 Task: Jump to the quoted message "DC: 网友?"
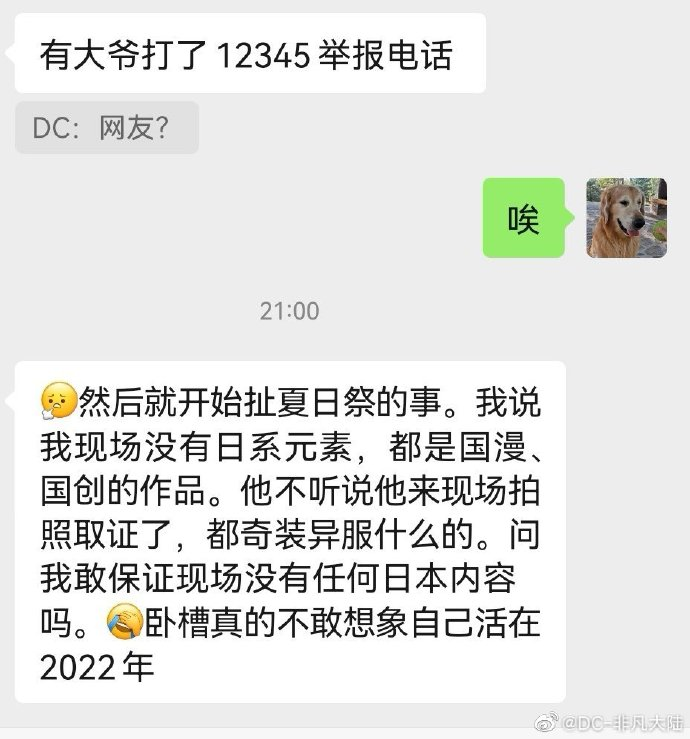pos(107,128)
